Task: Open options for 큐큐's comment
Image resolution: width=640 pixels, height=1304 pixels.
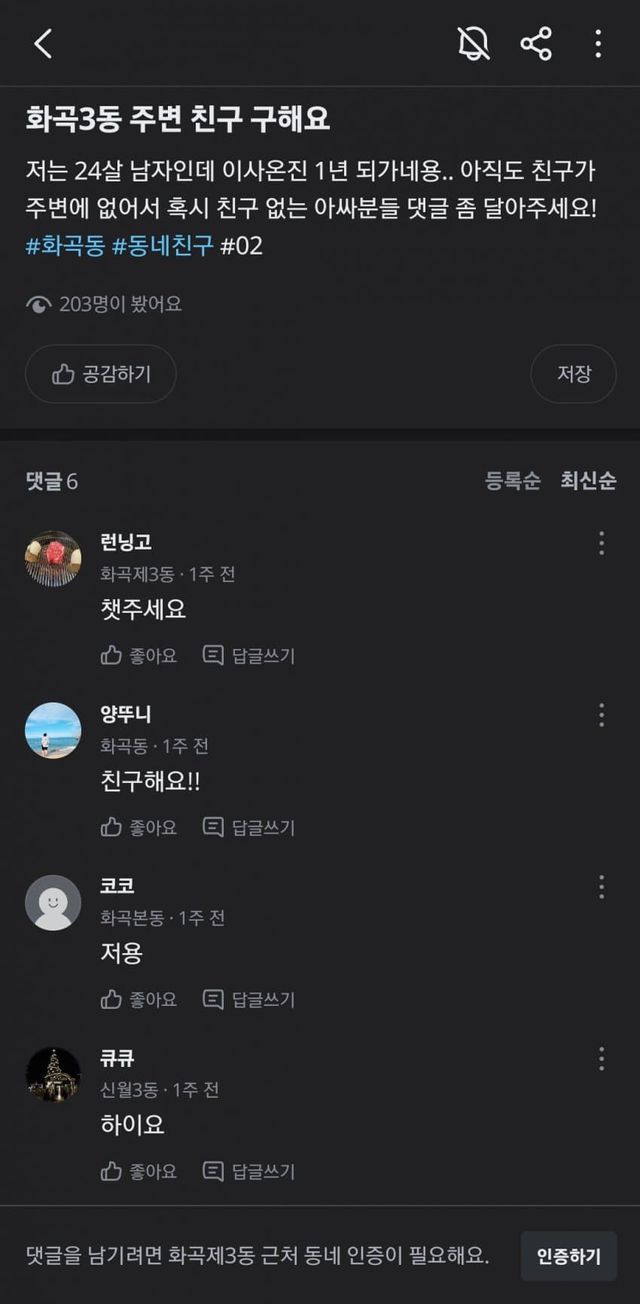Action: click(601, 1059)
